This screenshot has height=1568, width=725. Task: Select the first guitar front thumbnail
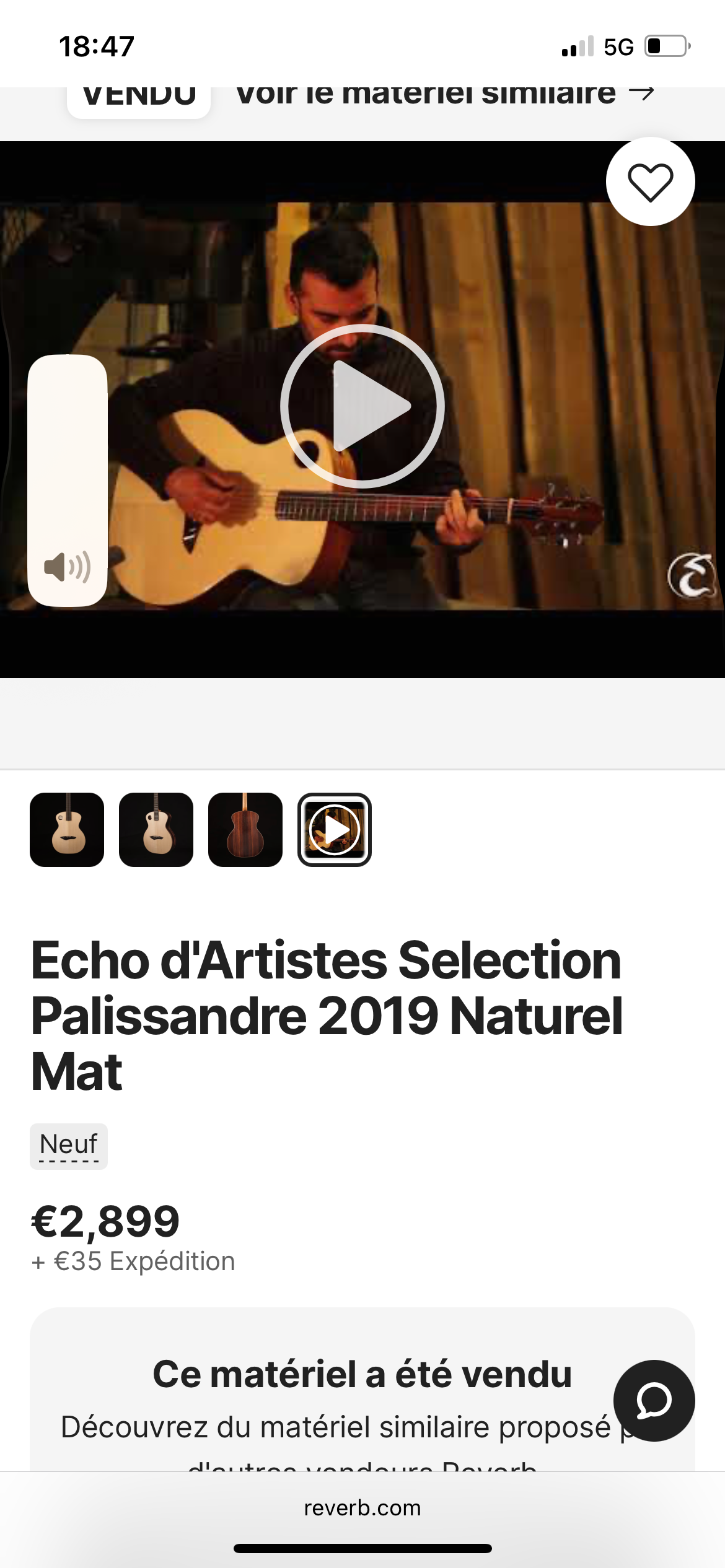[67, 830]
